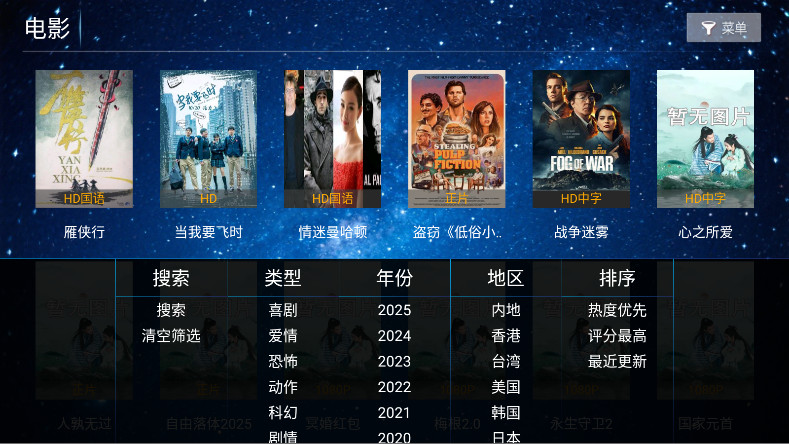Choose region 韩国
Image resolution: width=789 pixels, height=444 pixels.
click(506, 412)
